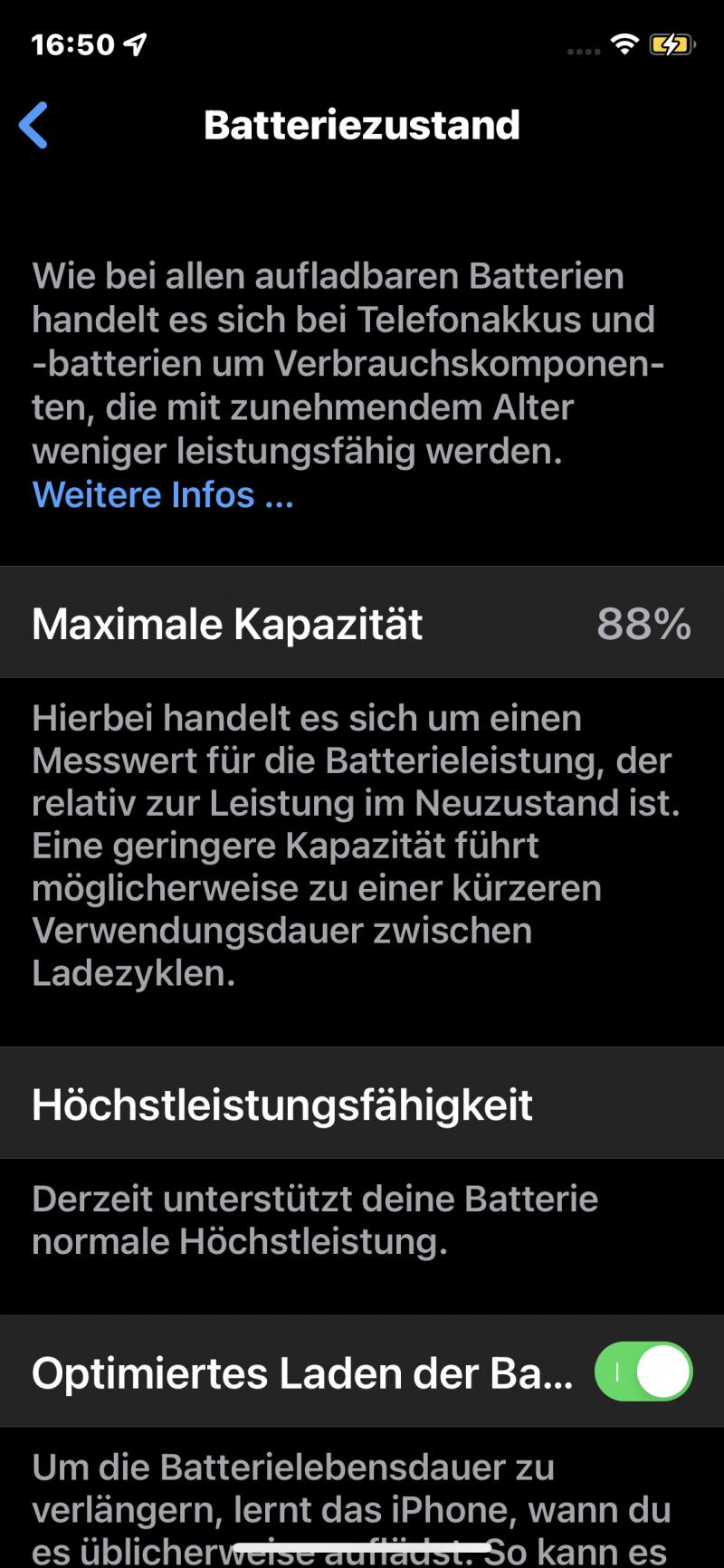The width and height of the screenshot is (724, 1568).
Task: Open the Weitere Infos link
Action: click(x=163, y=495)
